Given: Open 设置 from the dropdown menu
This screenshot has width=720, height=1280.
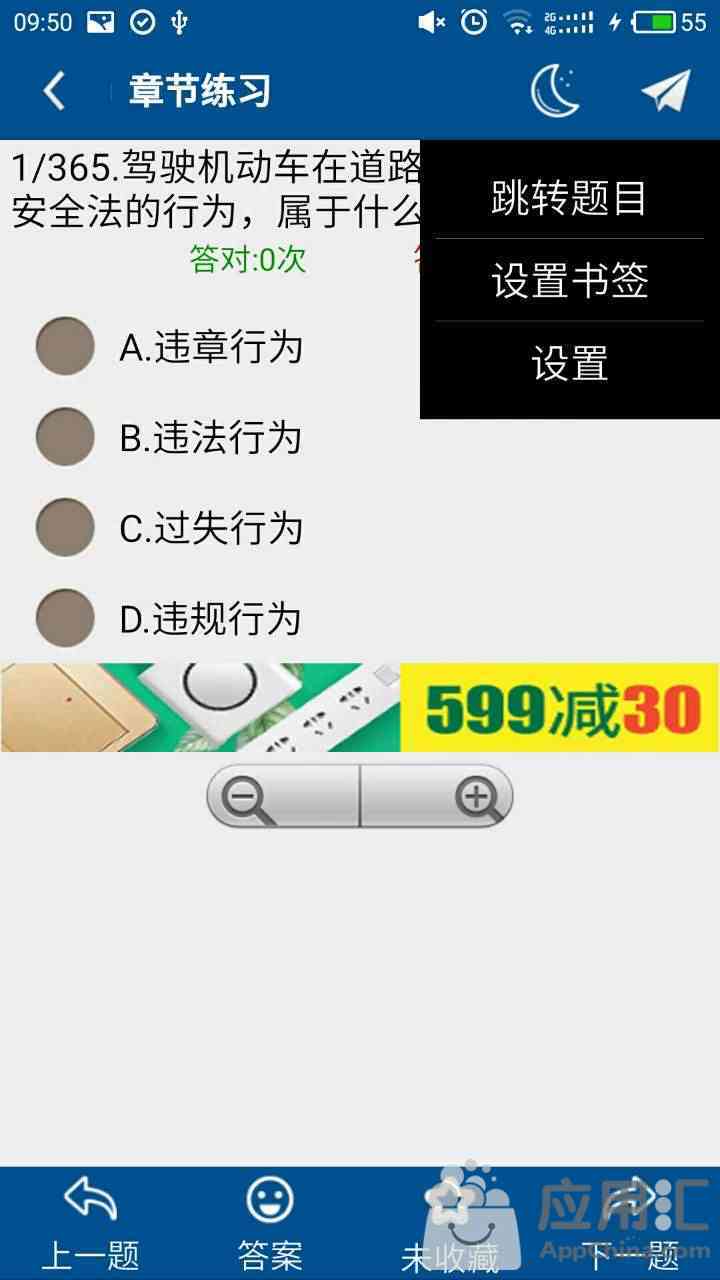Looking at the screenshot, I should [569, 363].
